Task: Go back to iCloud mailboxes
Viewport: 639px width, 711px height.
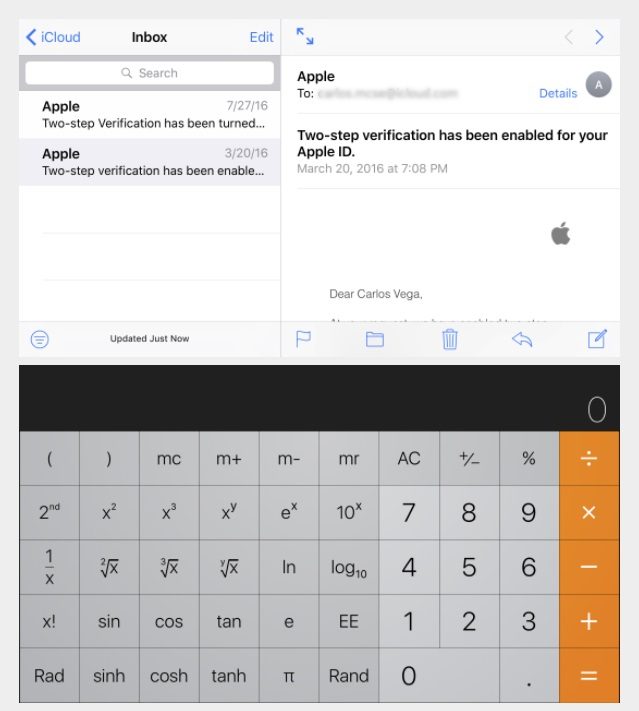Action: click(x=53, y=37)
